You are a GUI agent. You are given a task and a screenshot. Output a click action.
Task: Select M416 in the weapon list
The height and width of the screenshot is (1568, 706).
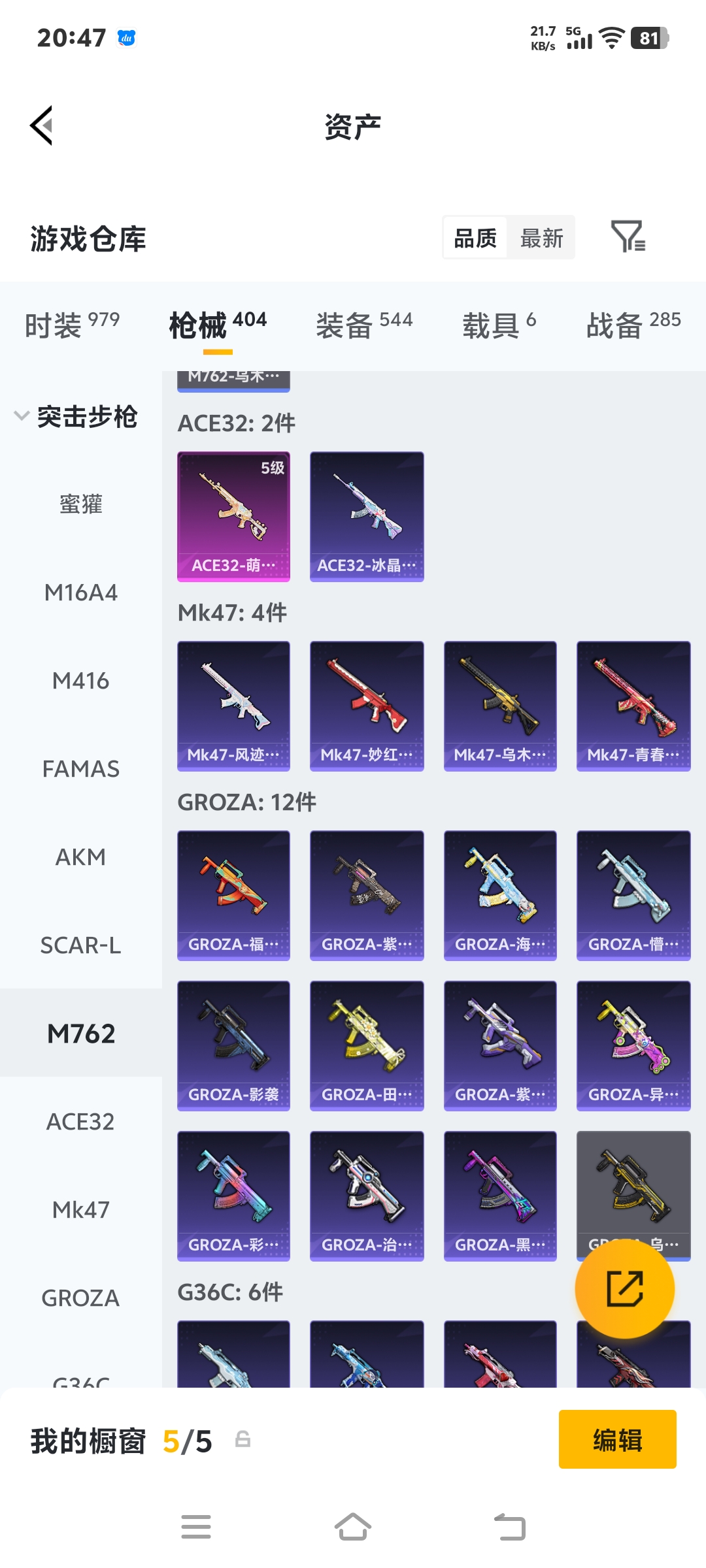pyautogui.click(x=80, y=681)
